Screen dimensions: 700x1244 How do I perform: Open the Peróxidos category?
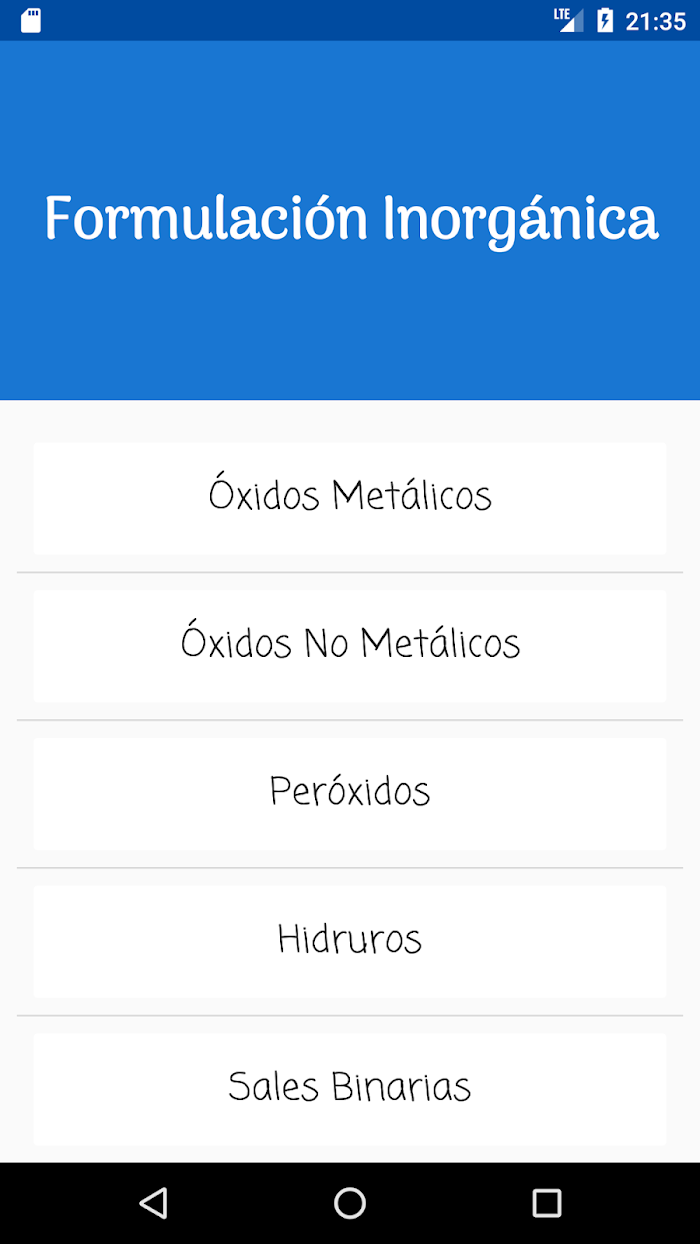point(350,793)
